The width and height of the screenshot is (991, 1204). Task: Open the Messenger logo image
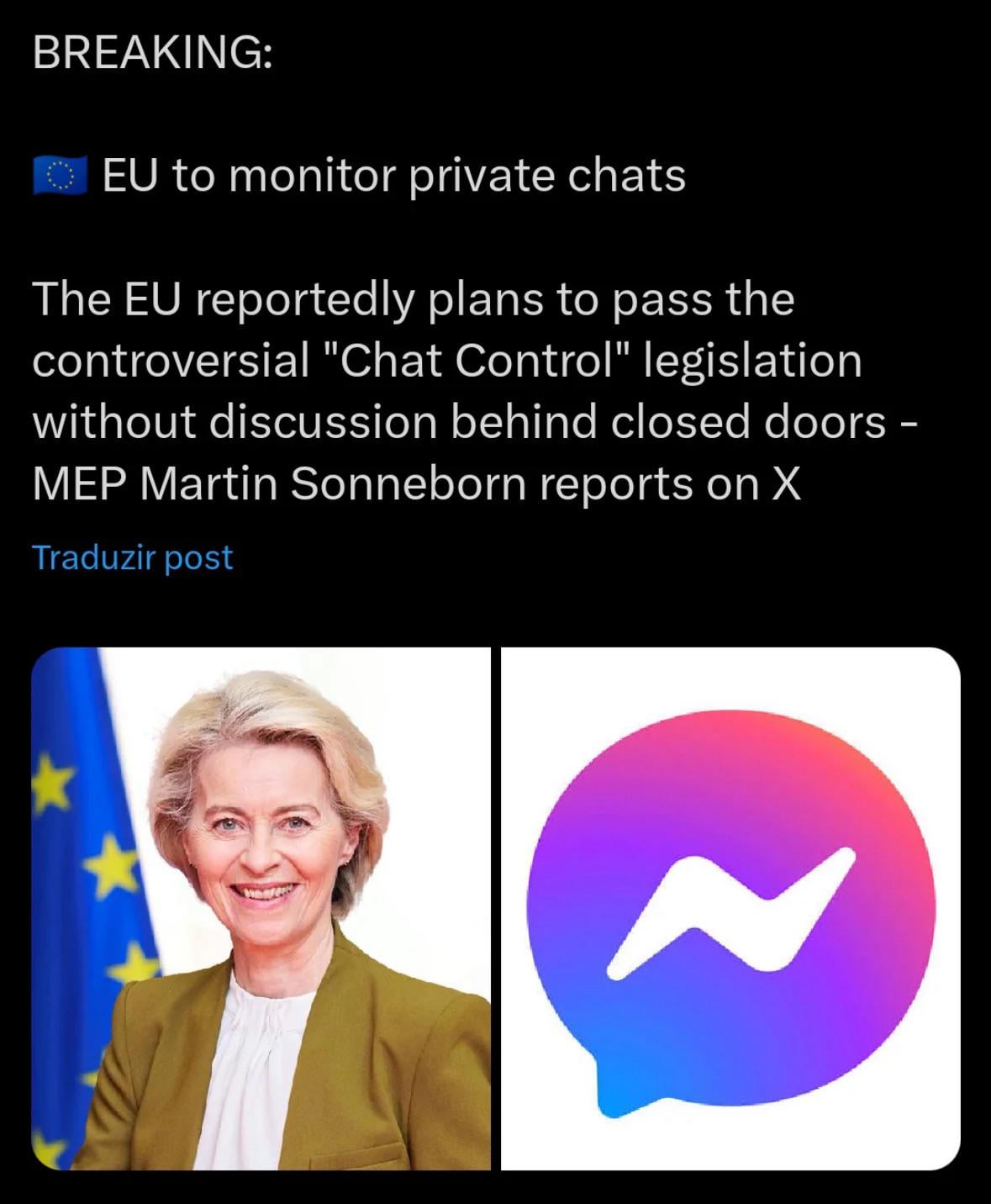[x=730, y=908]
